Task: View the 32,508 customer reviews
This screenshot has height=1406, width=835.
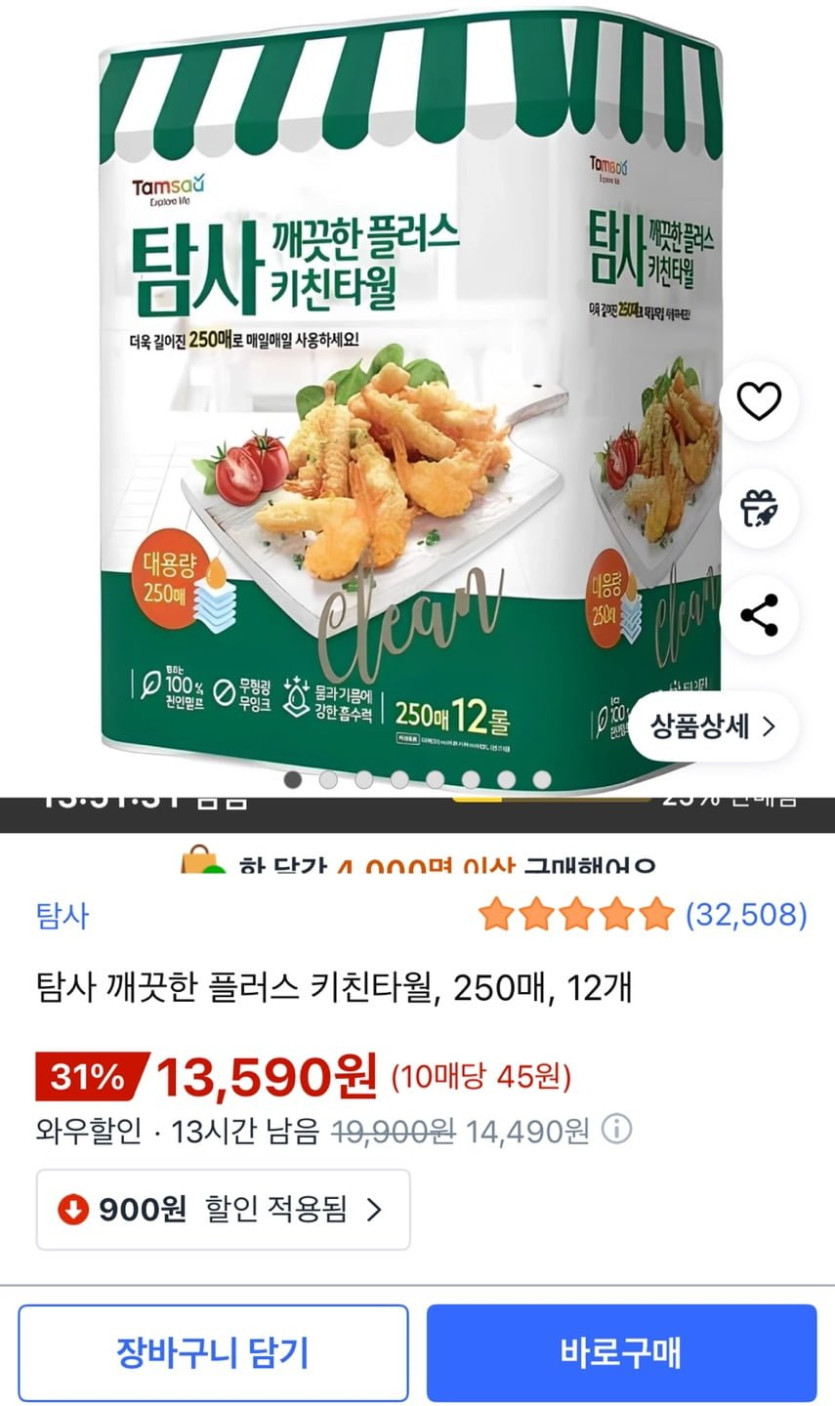Action: 745,914
